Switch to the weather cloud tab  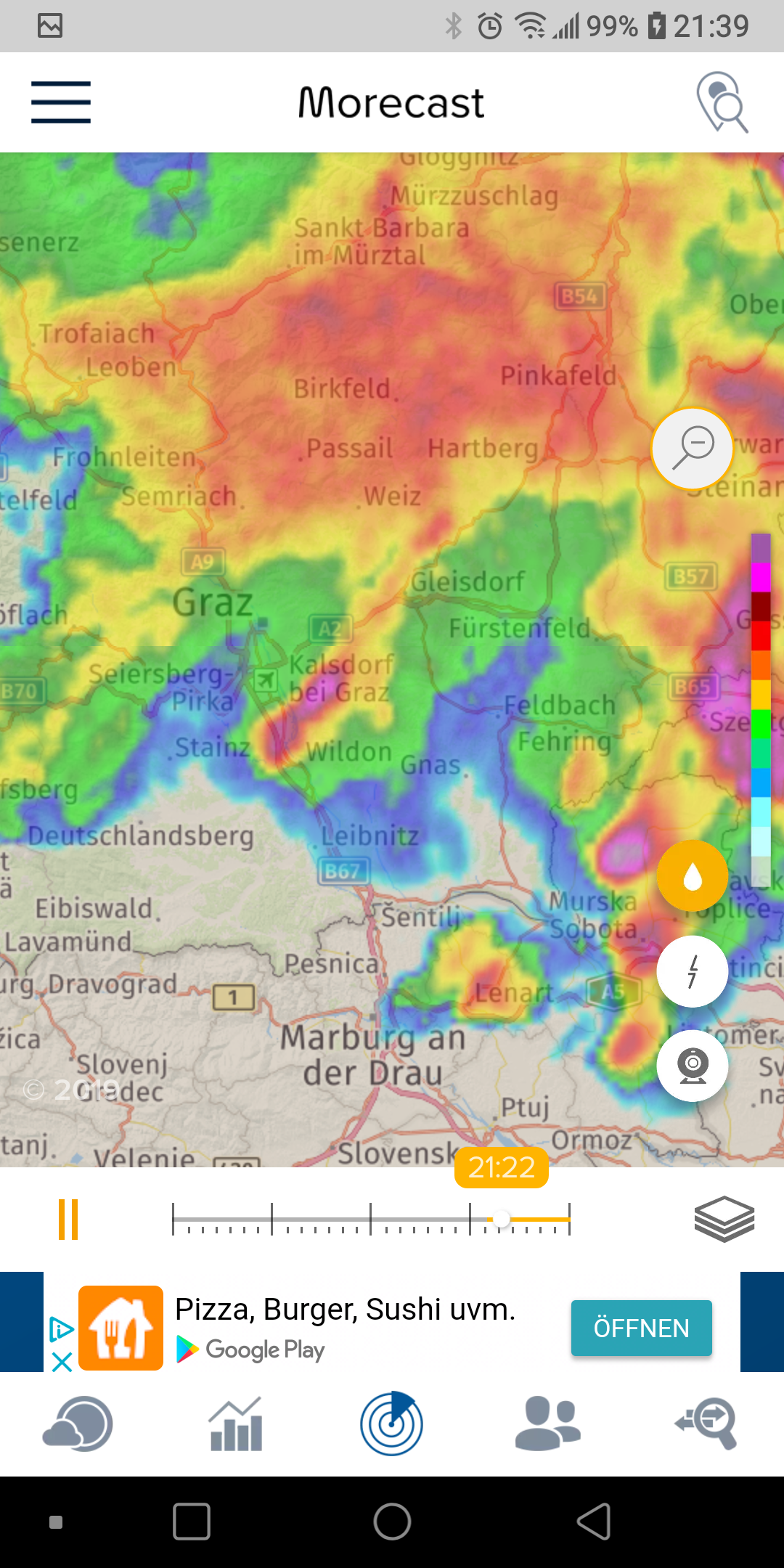(78, 1424)
